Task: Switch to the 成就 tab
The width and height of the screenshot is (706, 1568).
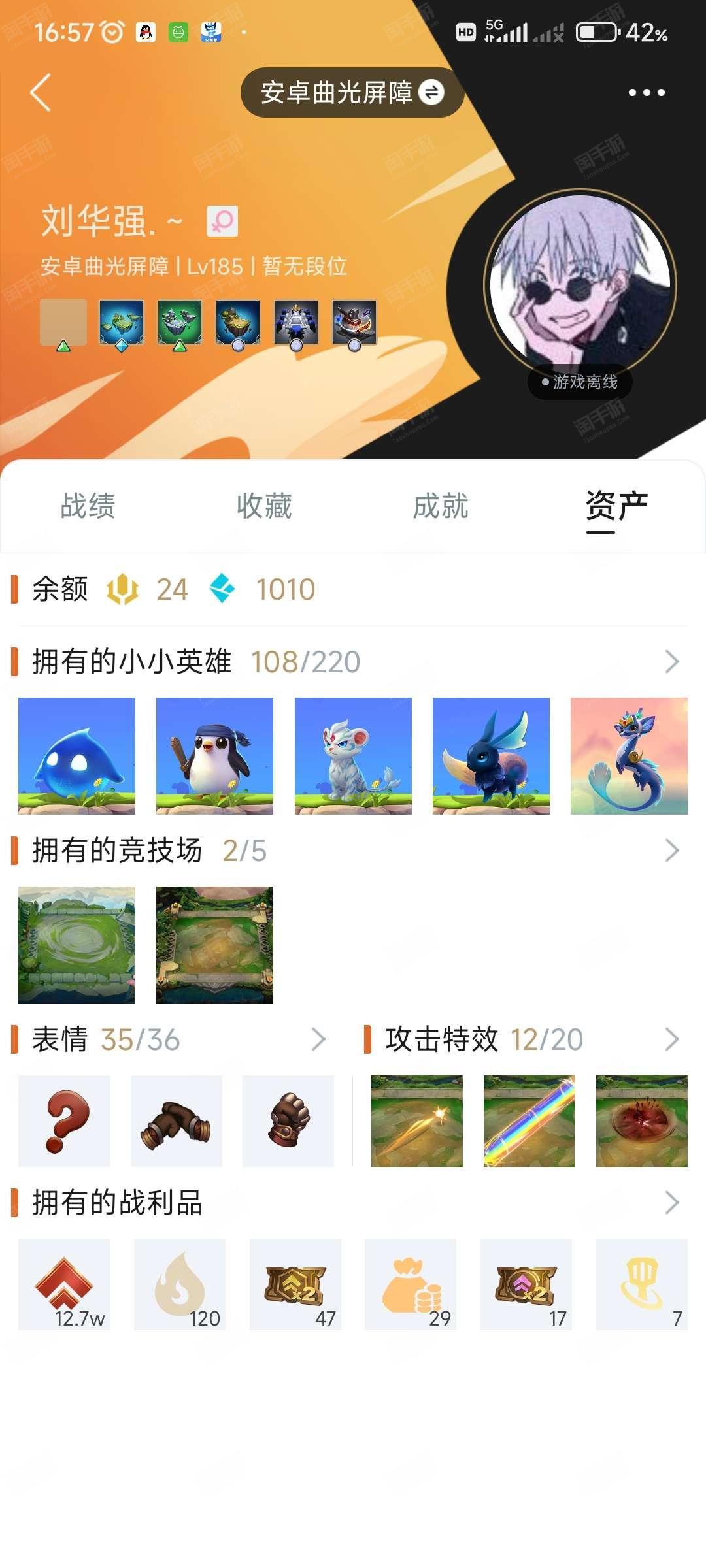Action: [x=441, y=506]
